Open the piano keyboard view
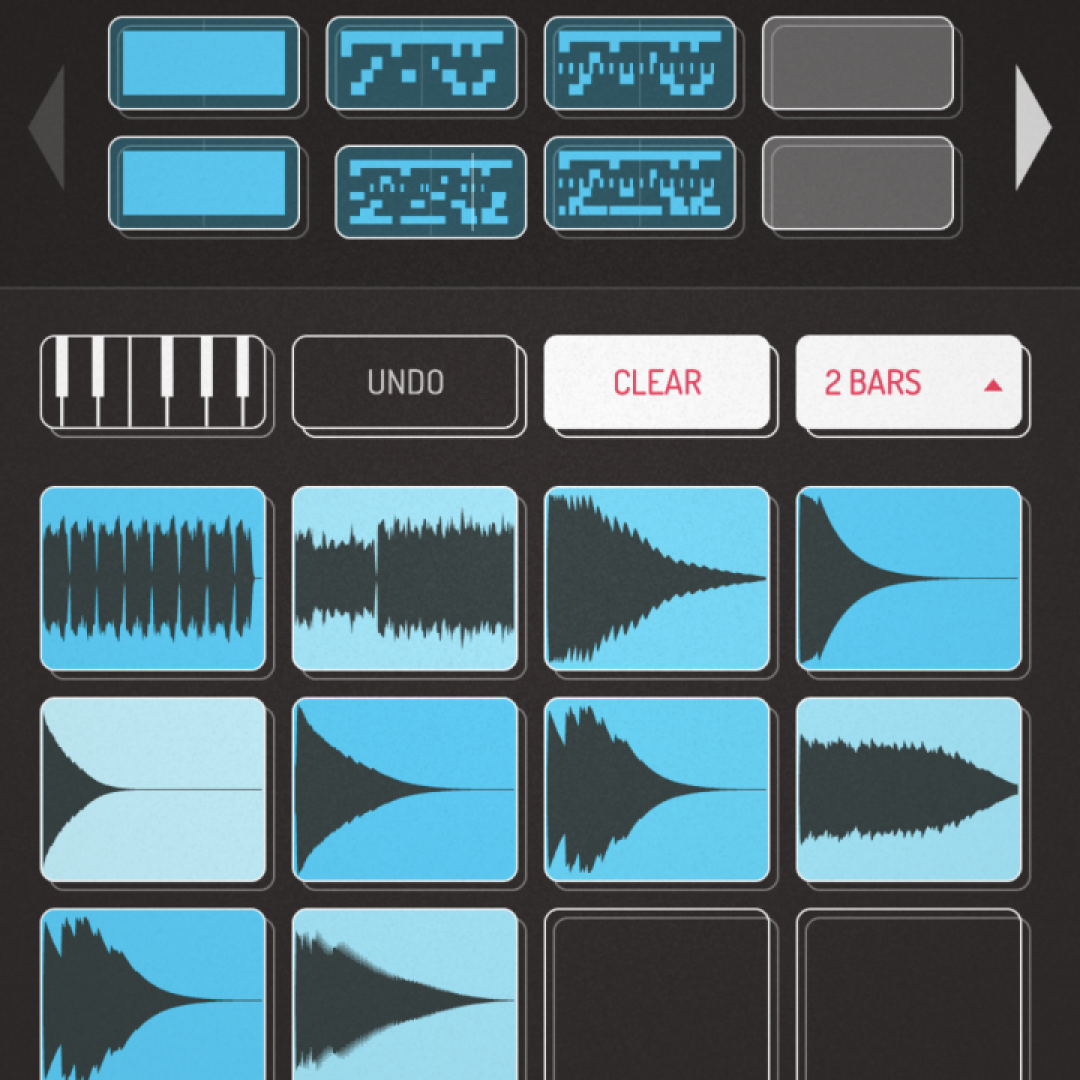Viewport: 1080px width, 1080px height. 153,382
